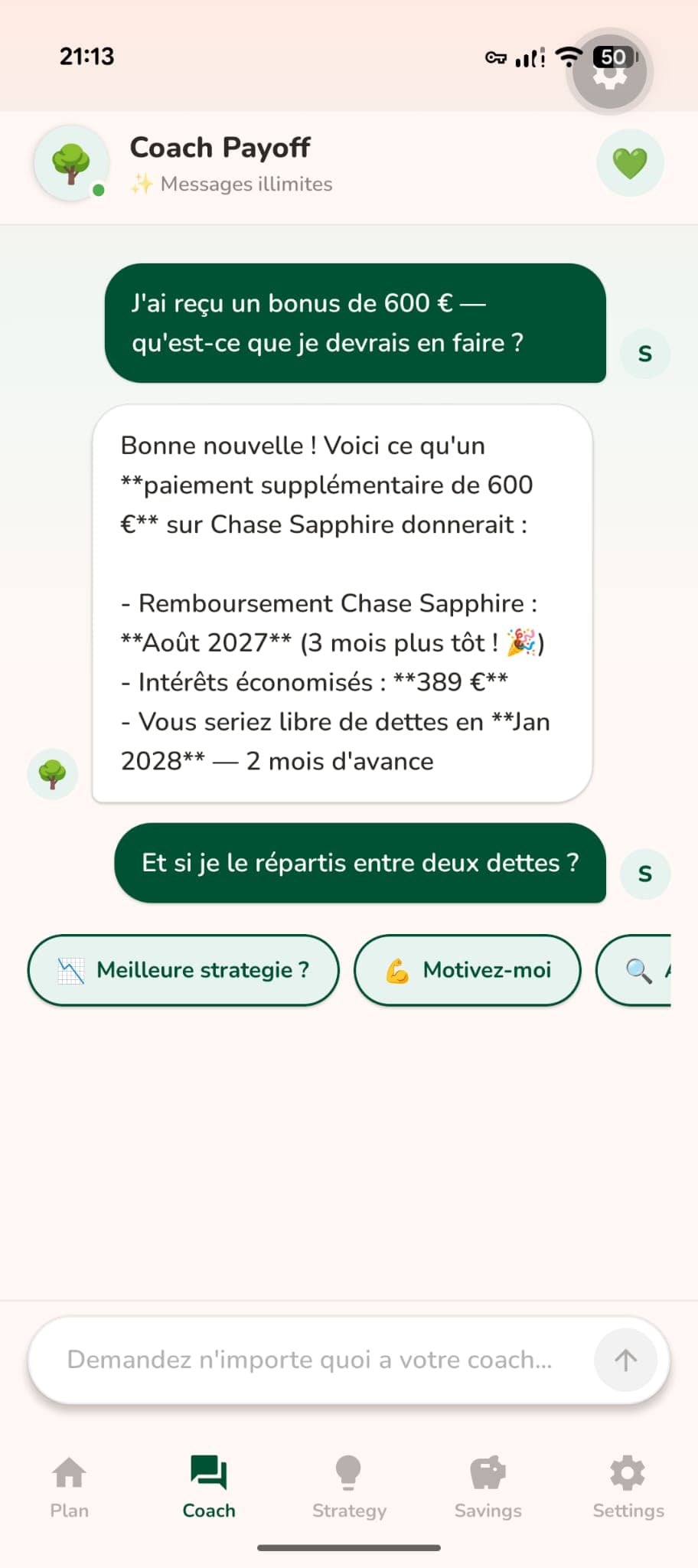Tap the flexed arm icon in the Motivez-moi chip
The image size is (698, 1568).
pos(397,970)
